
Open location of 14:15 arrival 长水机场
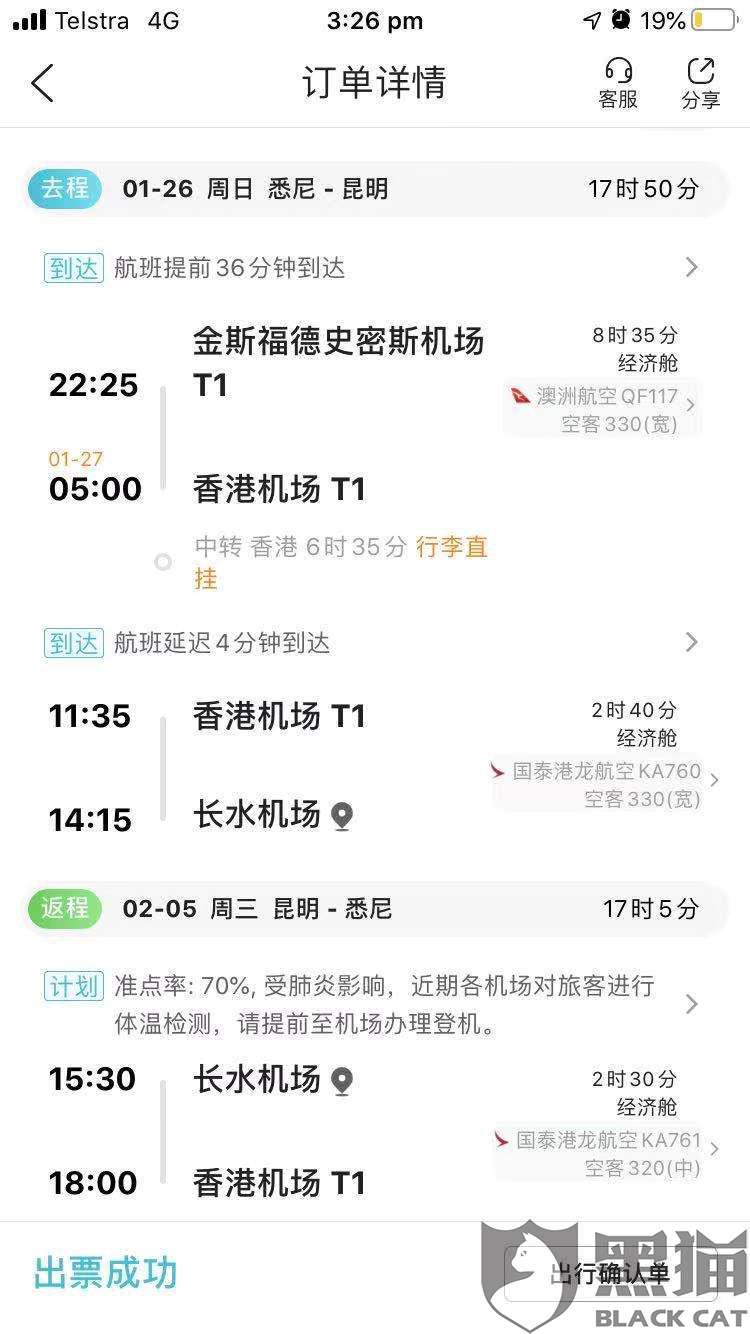[342, 817]
